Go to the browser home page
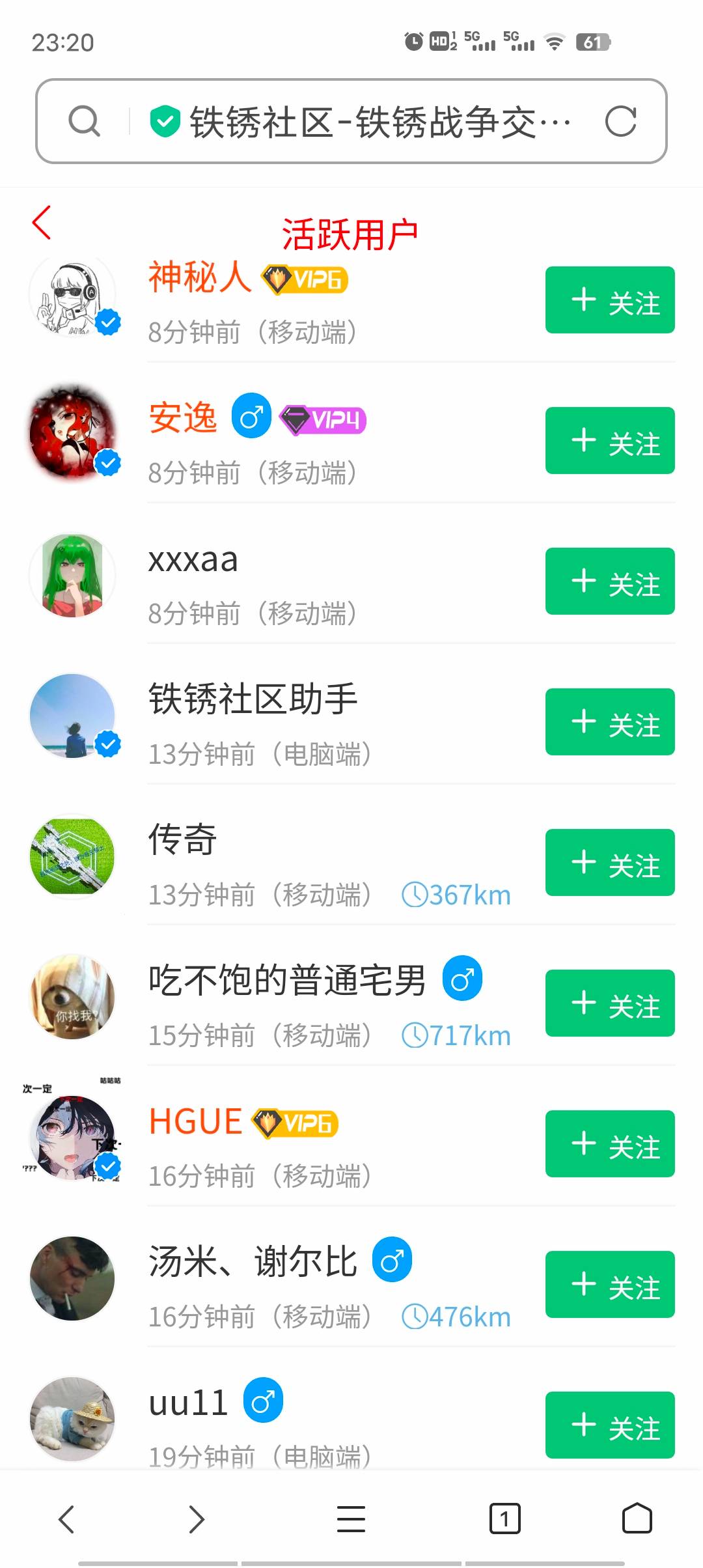 tap(637, 1519)
